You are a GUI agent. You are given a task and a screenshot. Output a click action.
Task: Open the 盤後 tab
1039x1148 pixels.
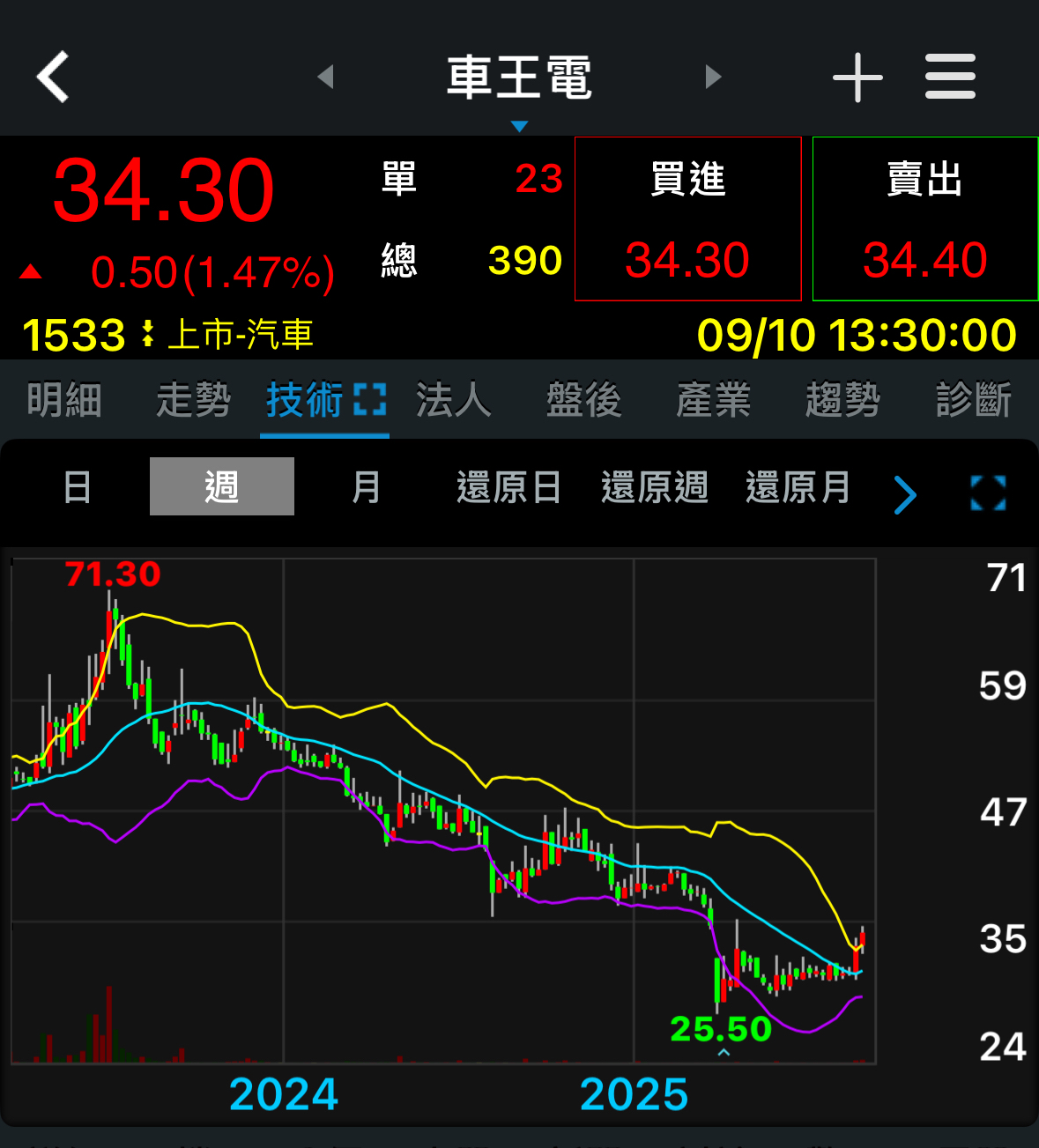pyautogui.click(x=583, y=400)
